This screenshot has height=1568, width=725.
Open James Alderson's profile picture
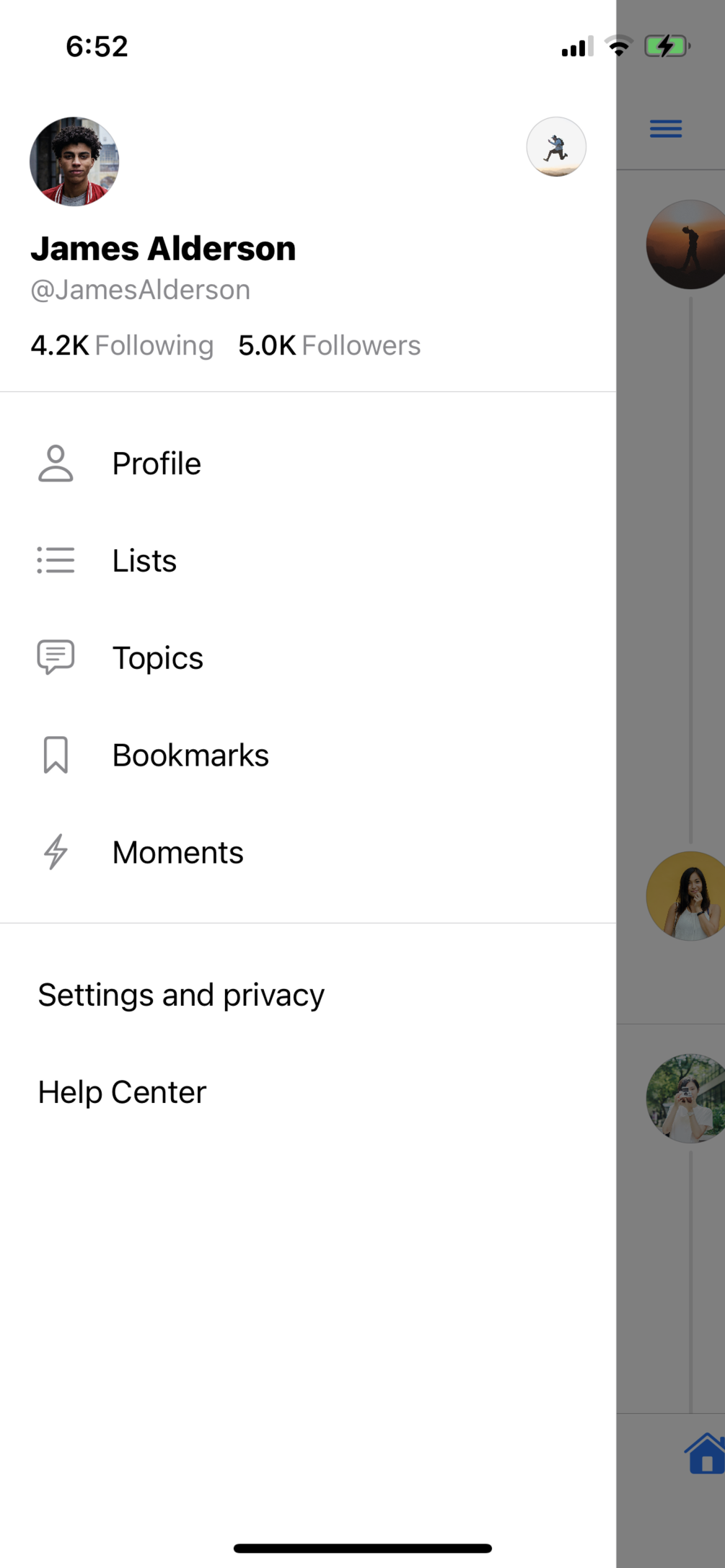click(74, 161)
